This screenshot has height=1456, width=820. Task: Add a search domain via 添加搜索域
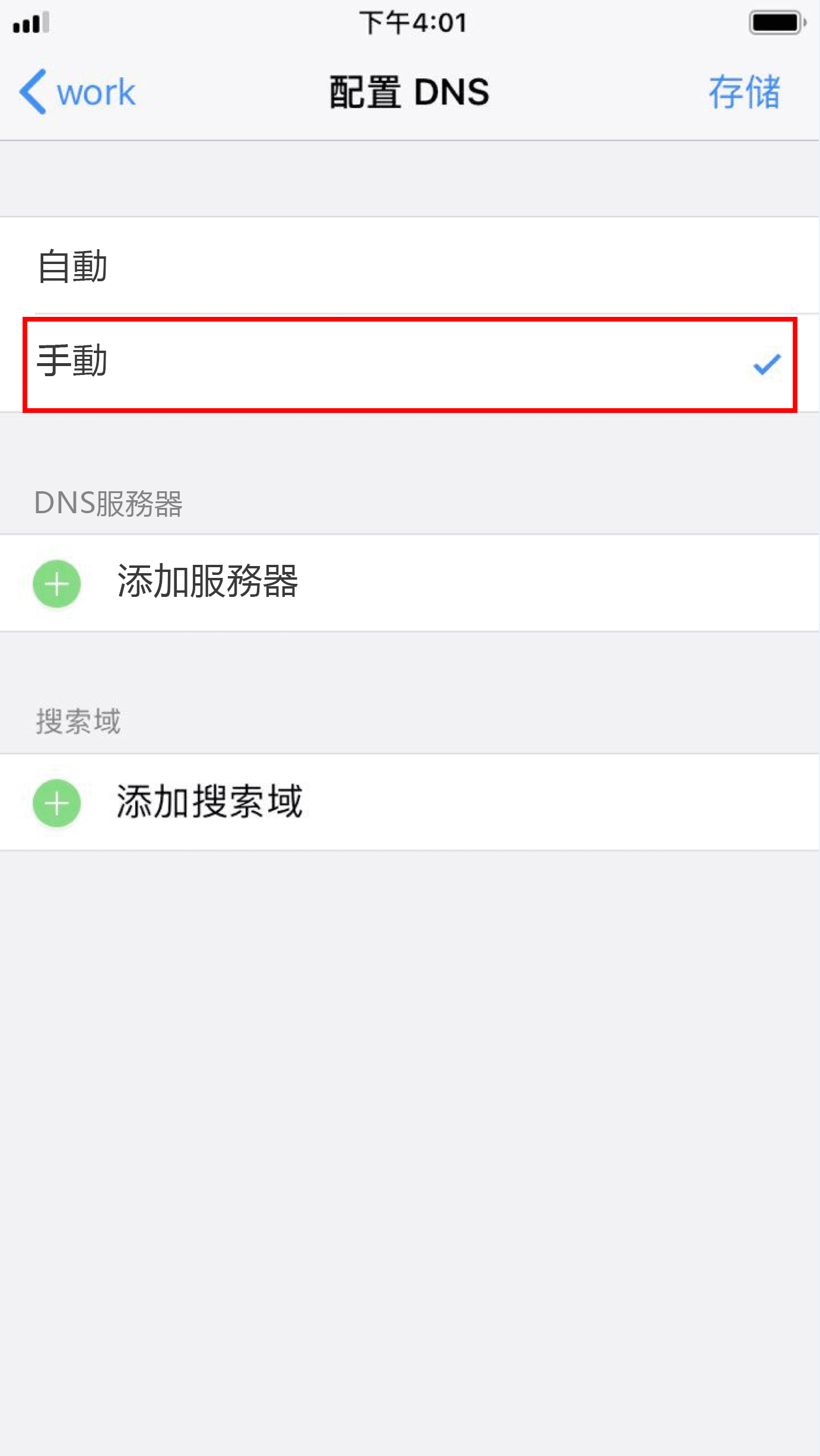coord(410,802)
